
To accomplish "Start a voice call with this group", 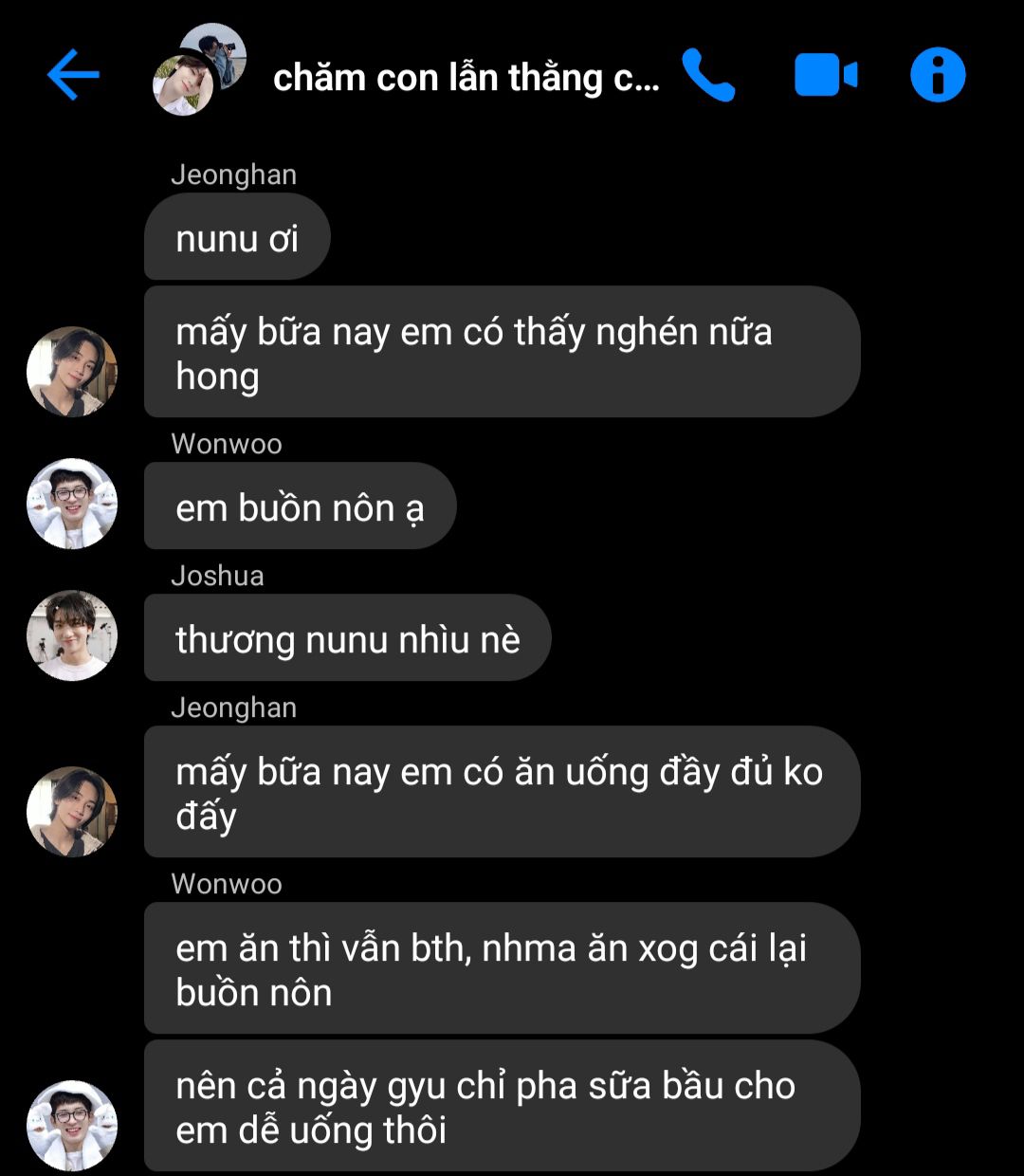I will click(708, 75).
